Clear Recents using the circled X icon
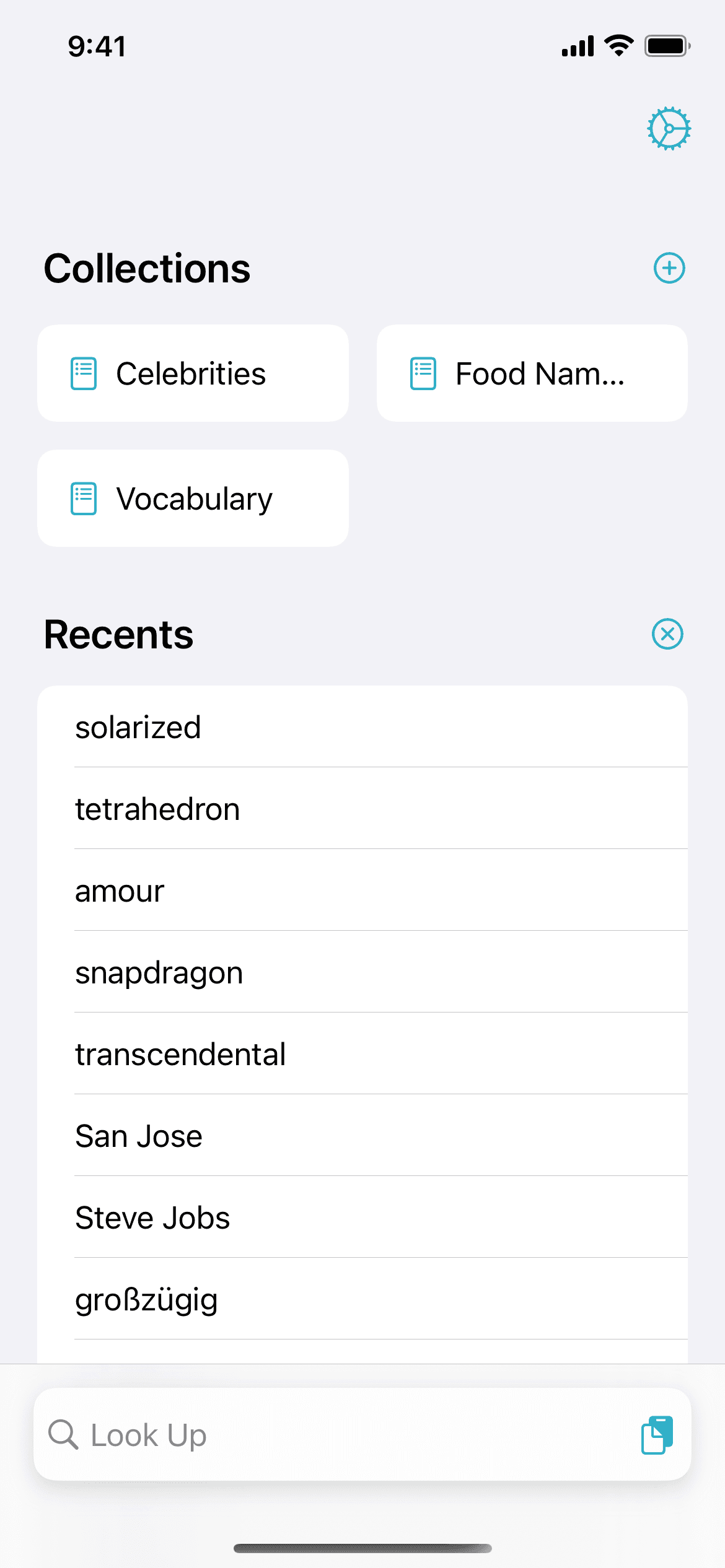This screenshot has width=725, height=1568. 667,634
